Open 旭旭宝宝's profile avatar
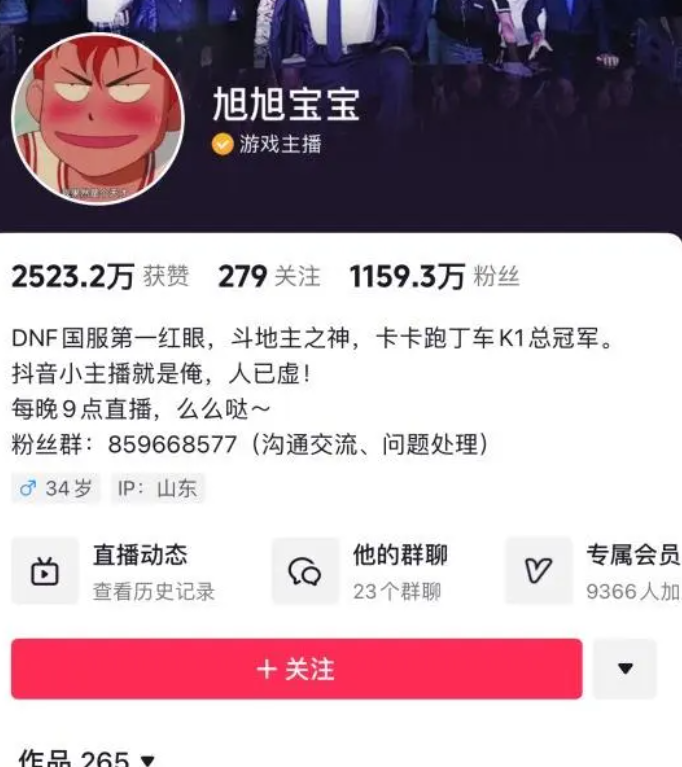Viewport: 682px width, 767px height. point(97,118)
